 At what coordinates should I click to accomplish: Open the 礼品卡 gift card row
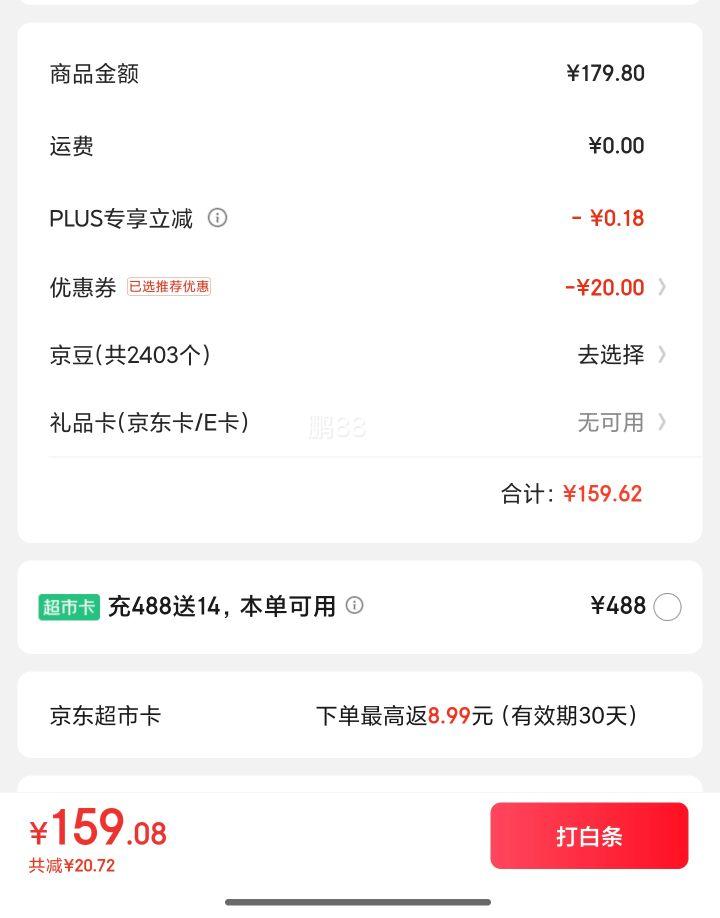[x=358, y=423]
